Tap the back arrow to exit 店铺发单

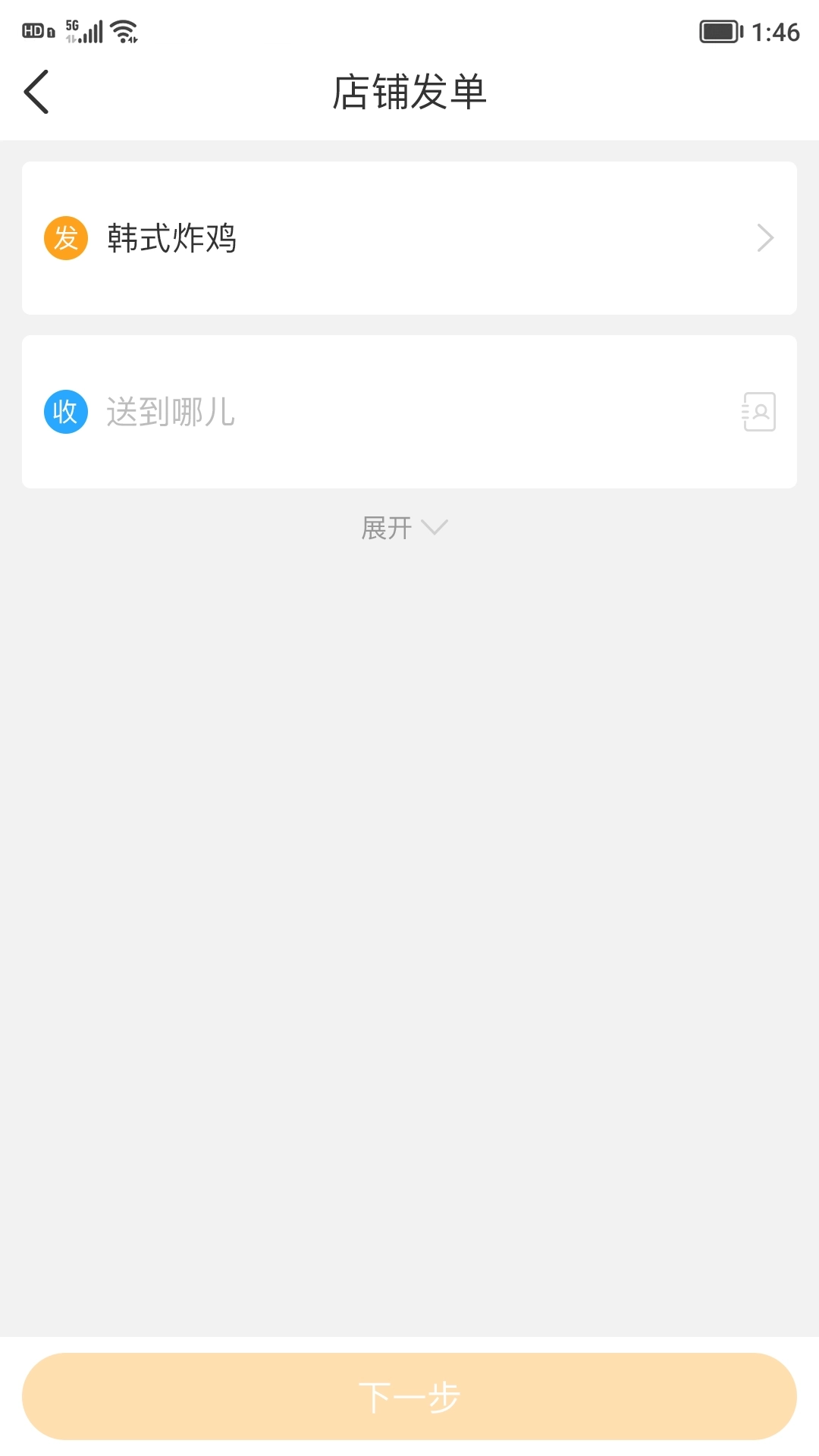tap(36, 93)
